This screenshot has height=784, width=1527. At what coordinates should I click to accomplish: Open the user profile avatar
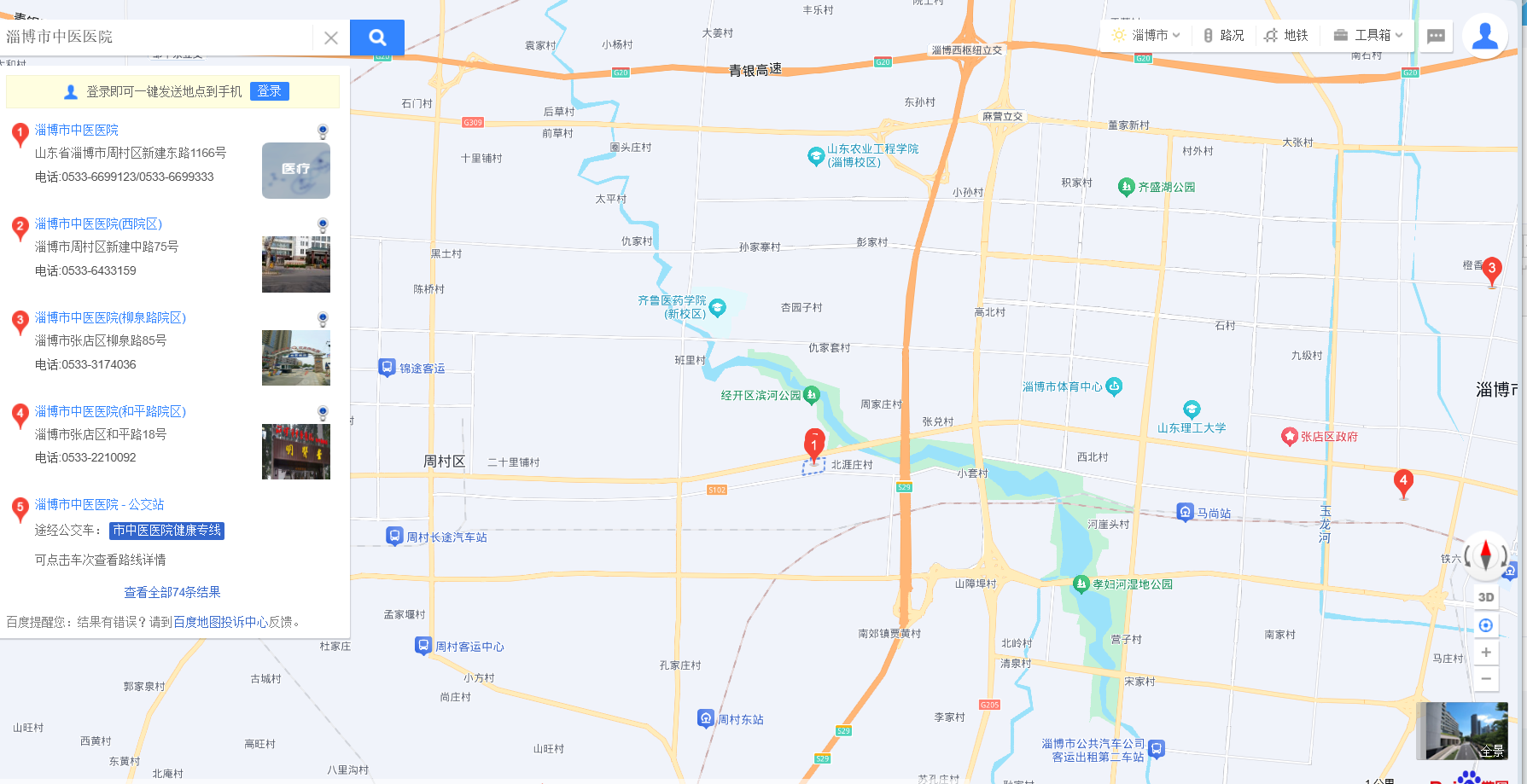1484,36
